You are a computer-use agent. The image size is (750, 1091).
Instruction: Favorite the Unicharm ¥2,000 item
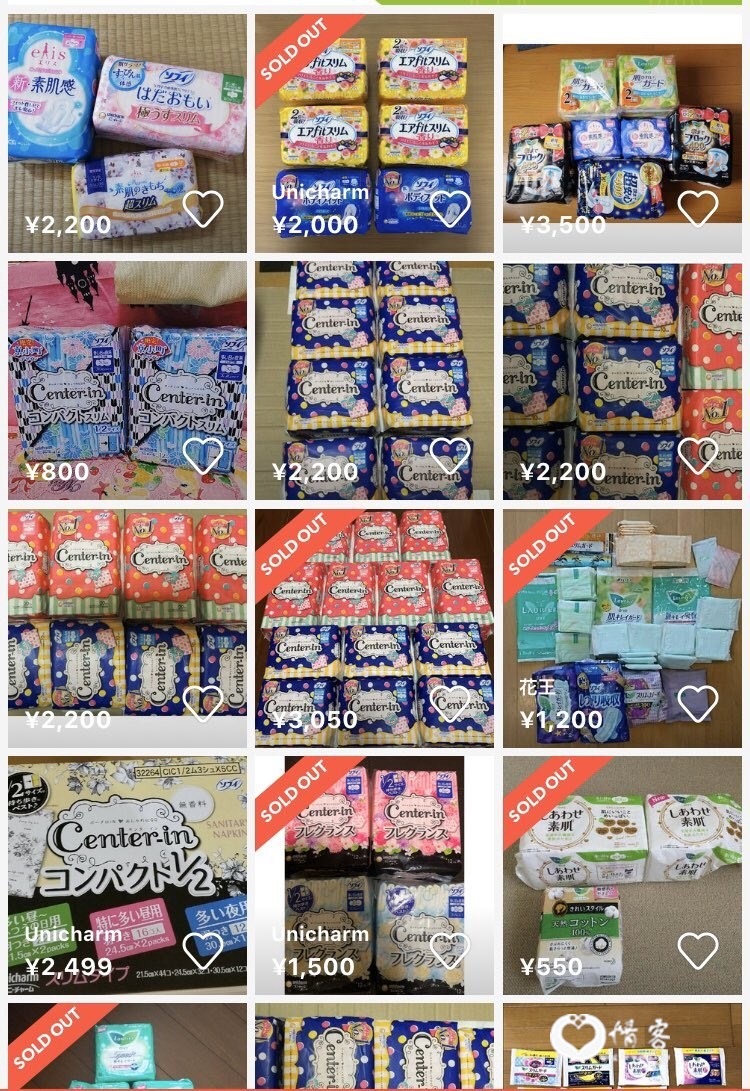(450, 208)
